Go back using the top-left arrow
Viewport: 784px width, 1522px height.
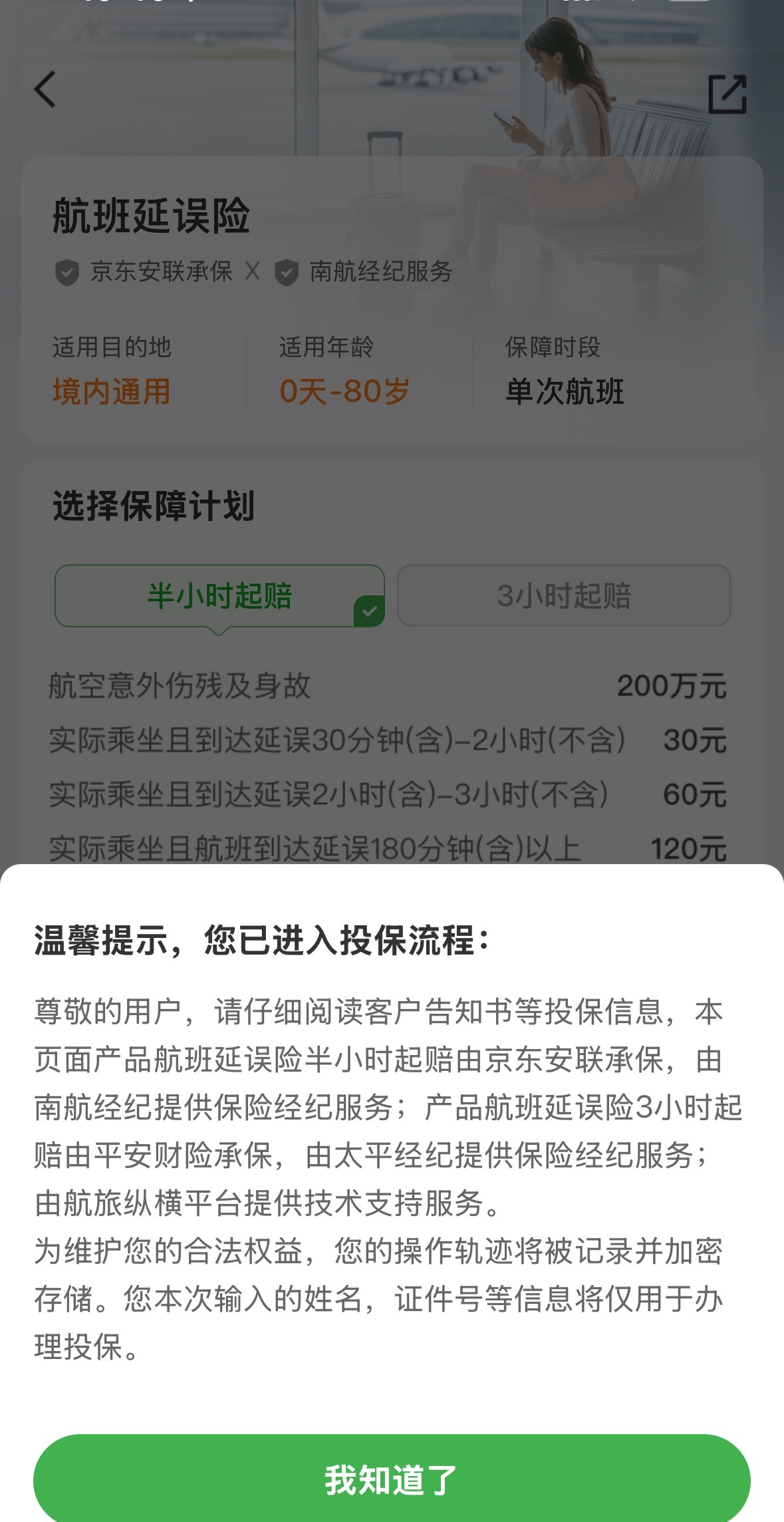[x=45, y=89]
